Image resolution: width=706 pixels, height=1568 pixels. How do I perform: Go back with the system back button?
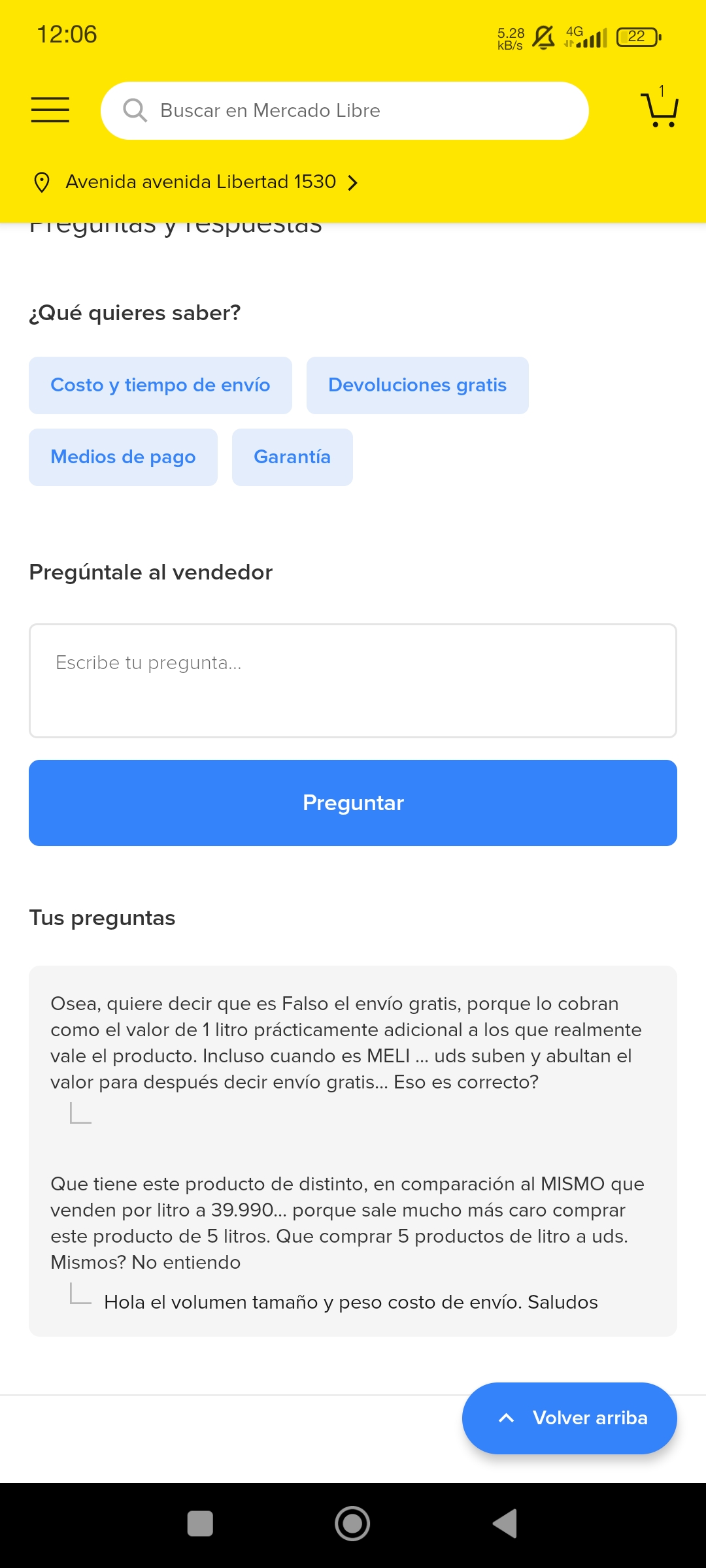coord(505,1524)
